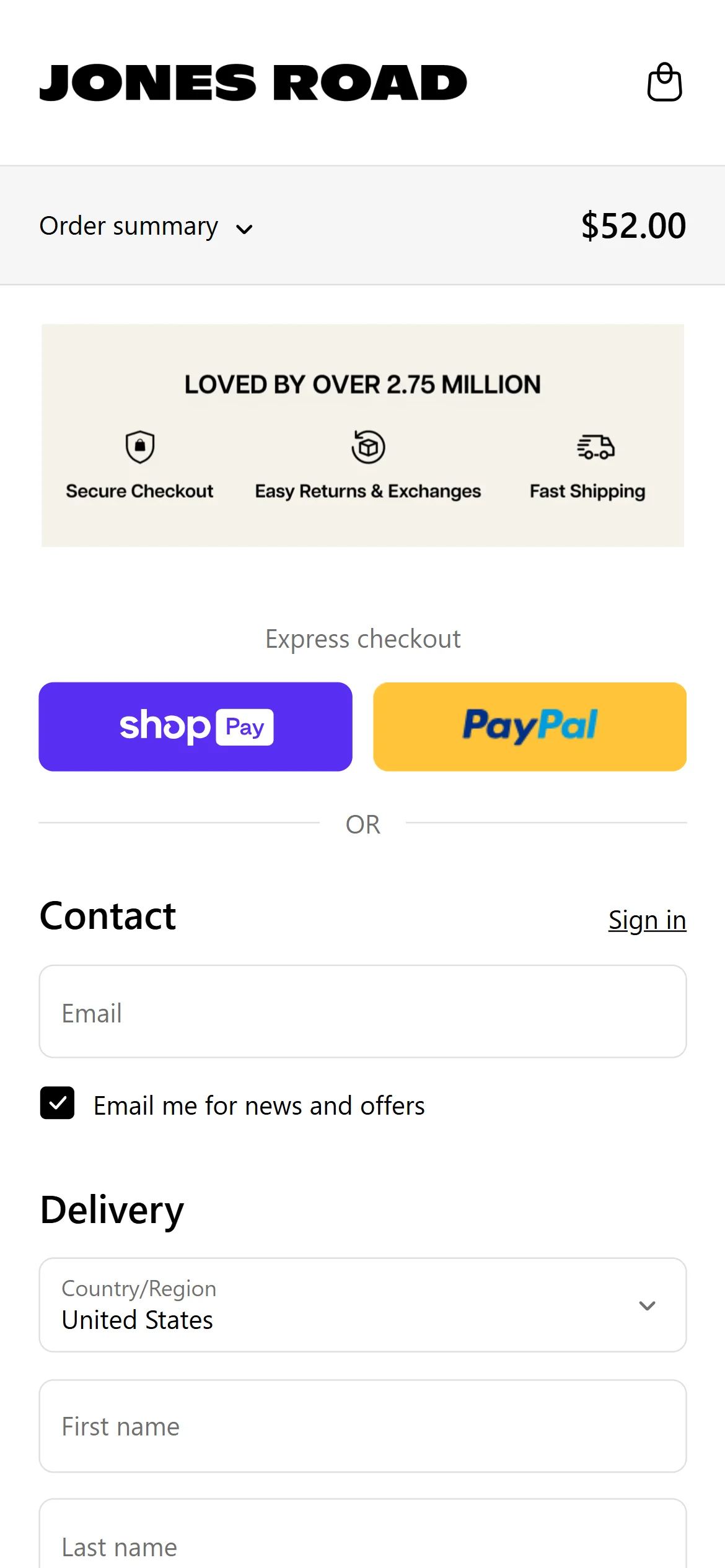Open the Sign in link
Viewport: 725px width, 1568px height.
tap(646, 920)
